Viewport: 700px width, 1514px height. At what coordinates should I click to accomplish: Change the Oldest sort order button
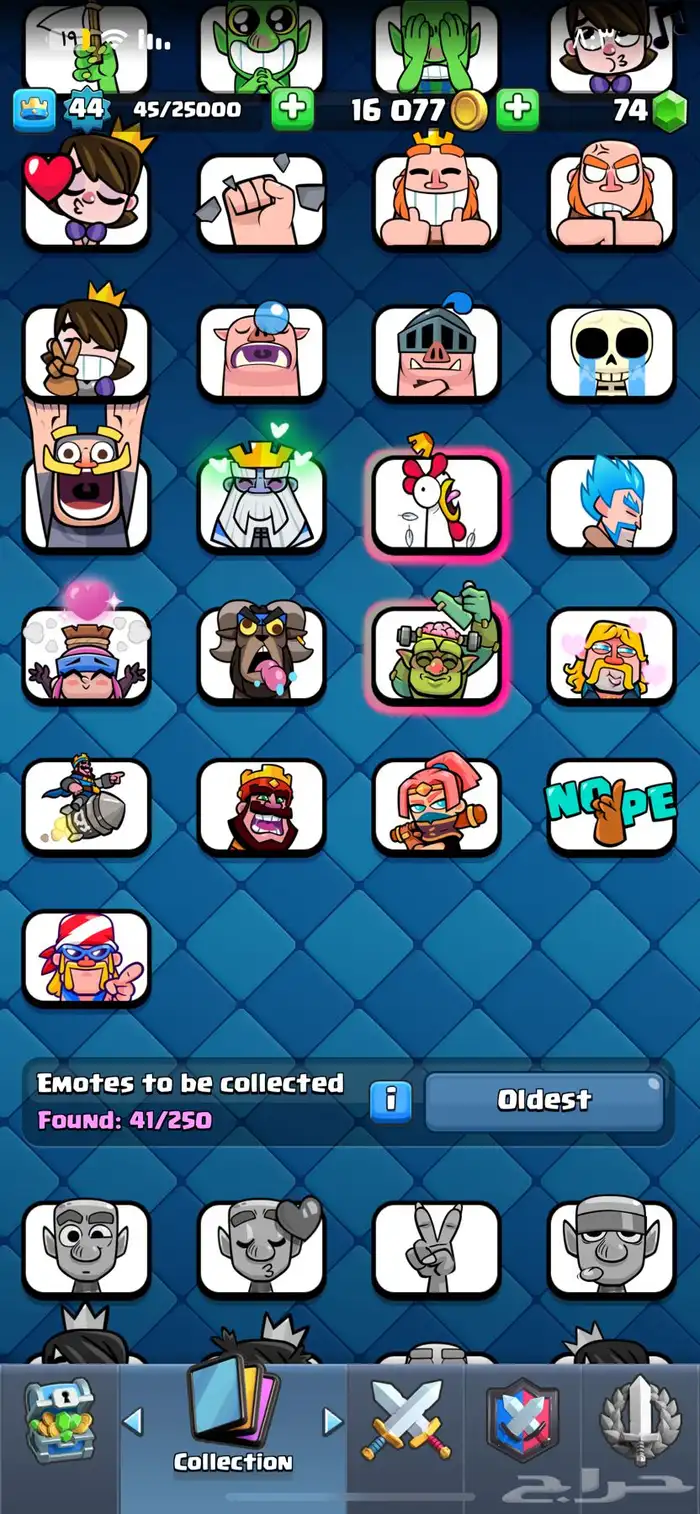[545, 1101]
